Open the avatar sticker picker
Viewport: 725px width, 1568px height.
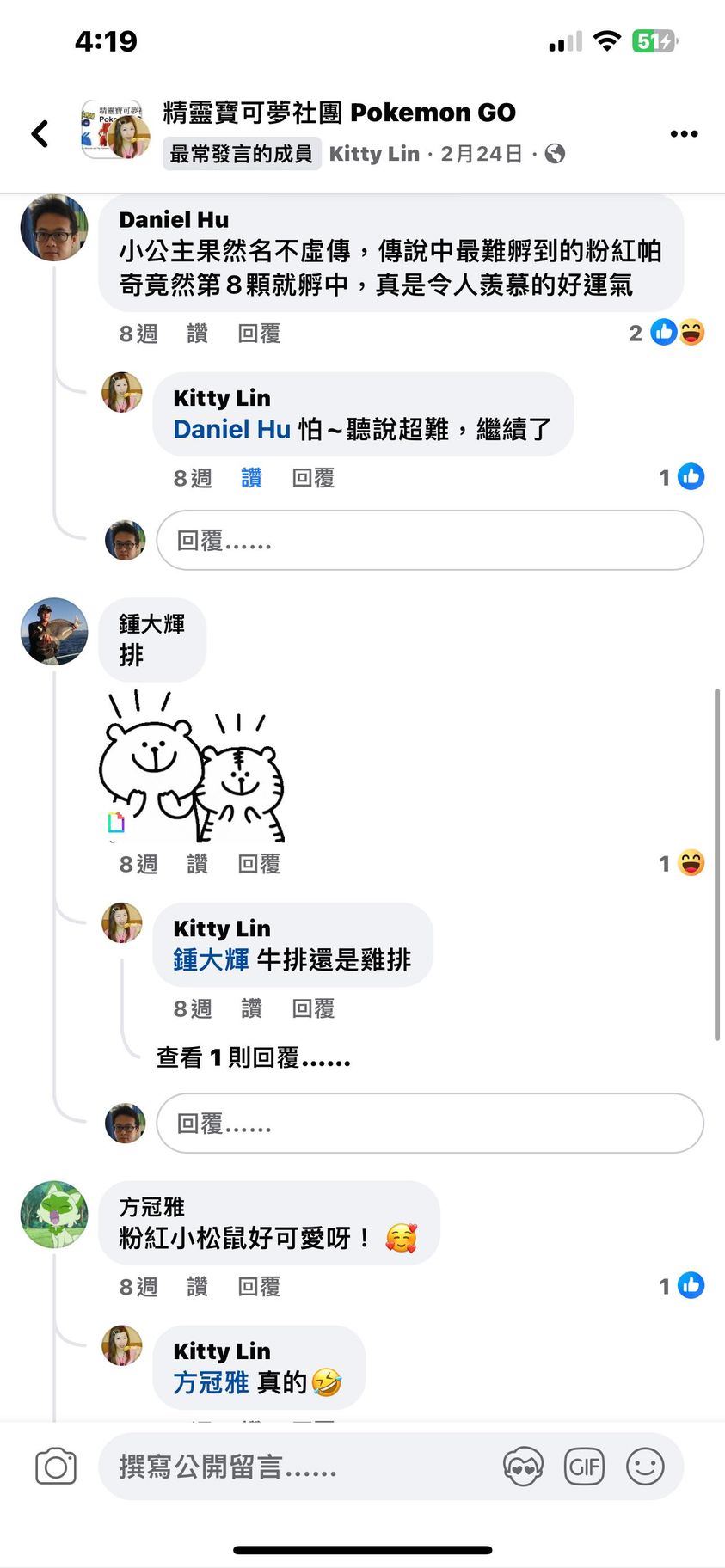pos(523,1467)
